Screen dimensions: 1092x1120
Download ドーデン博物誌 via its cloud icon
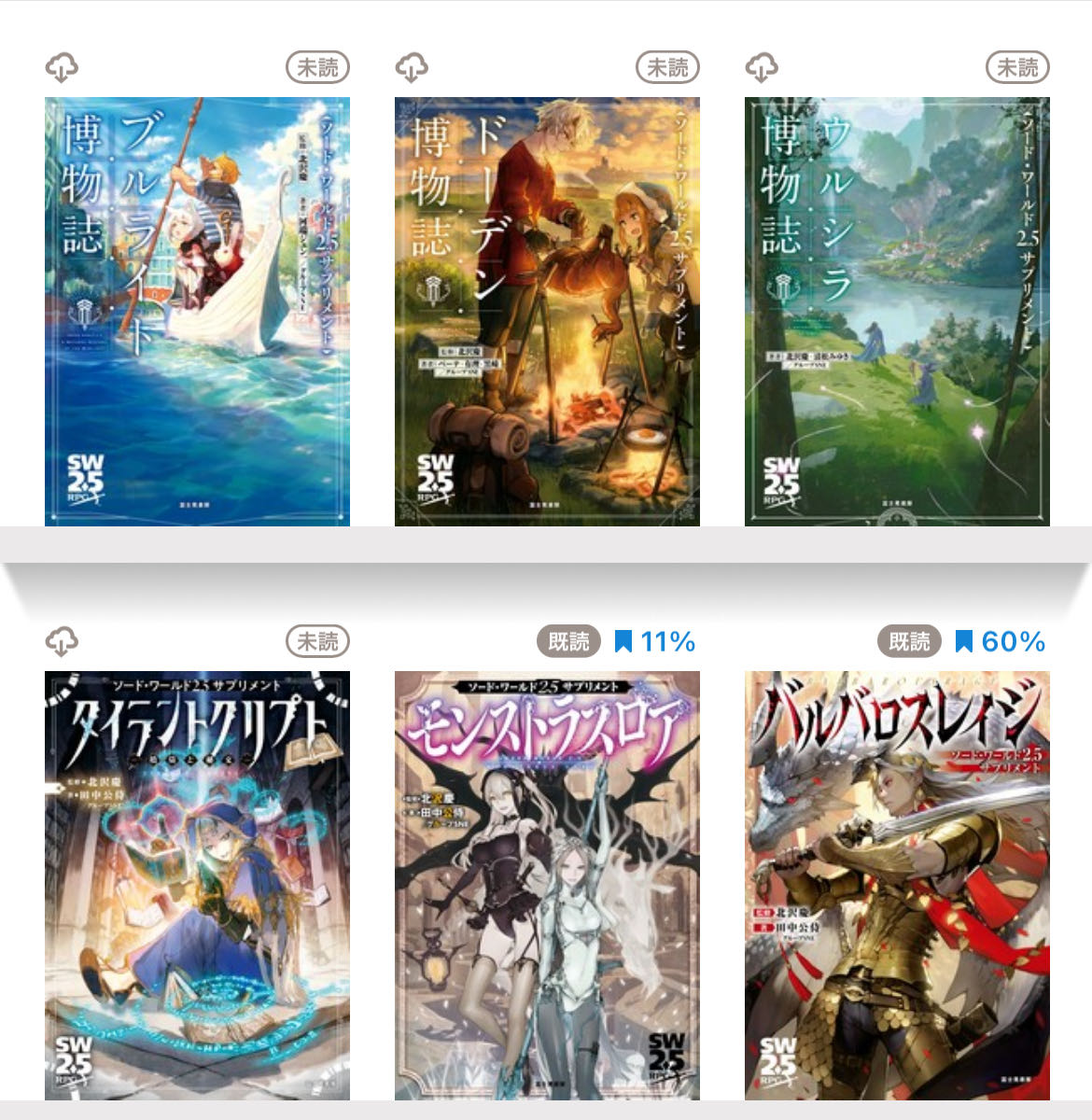[412, 67]
